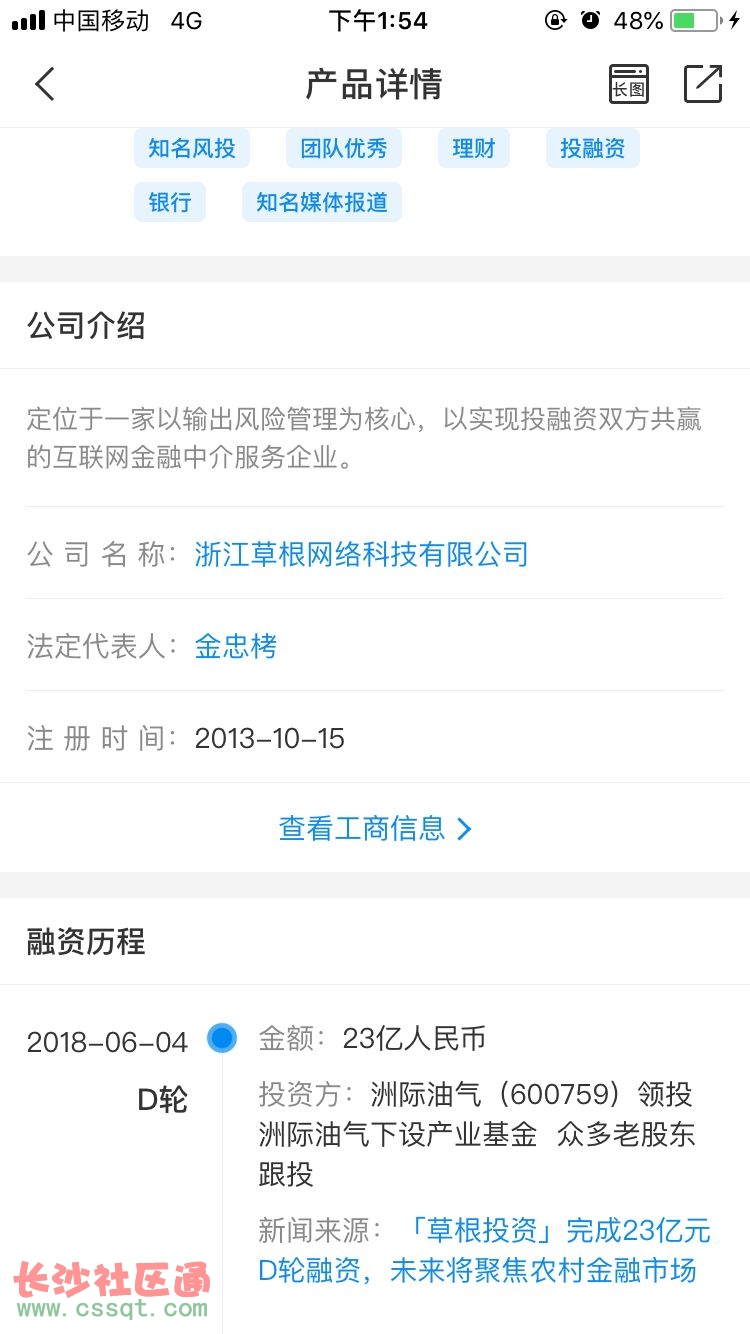750x1334 pixels.
Task: View legal representative 金忠栲
Action: coord(236,646)
